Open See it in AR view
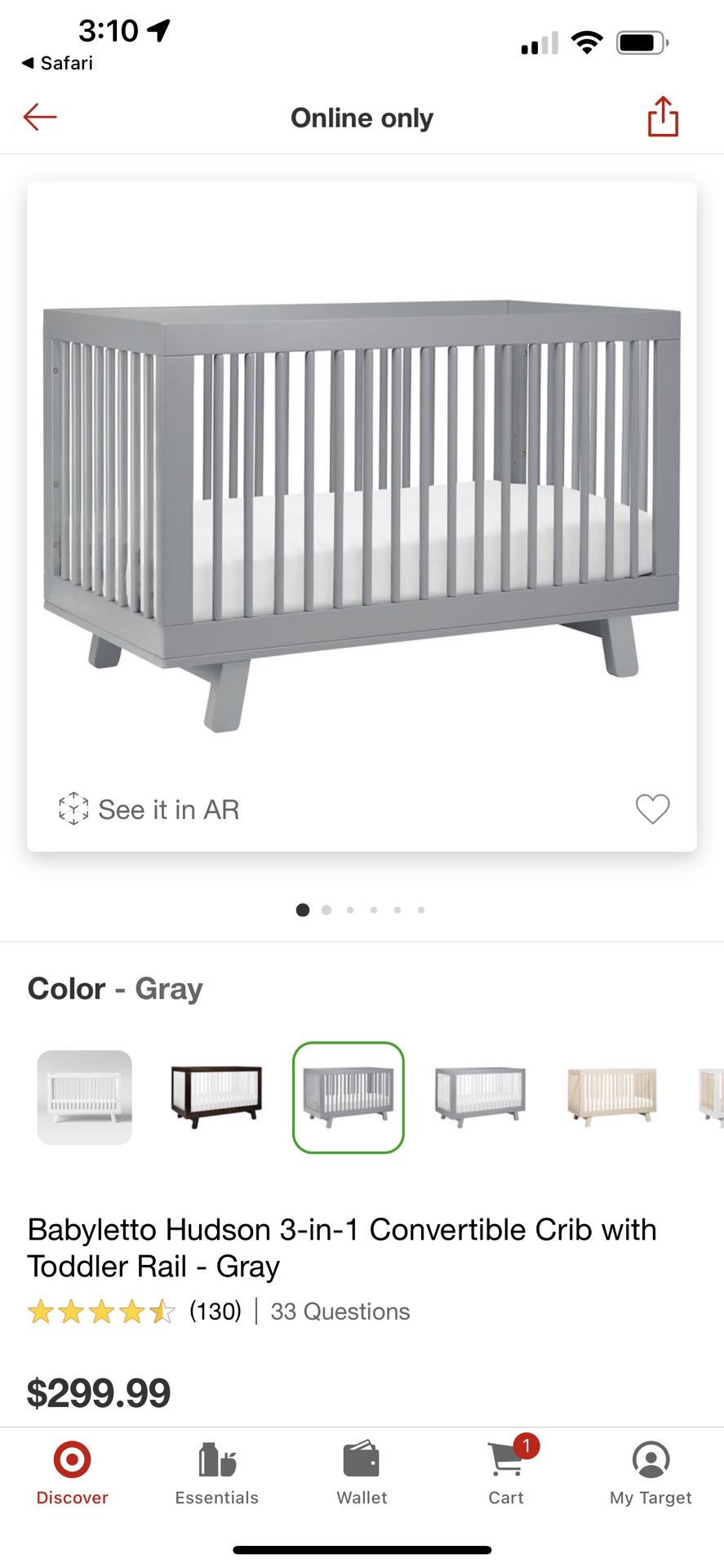Viewport: 724px width, 1568px height. [x=149, y=809]
